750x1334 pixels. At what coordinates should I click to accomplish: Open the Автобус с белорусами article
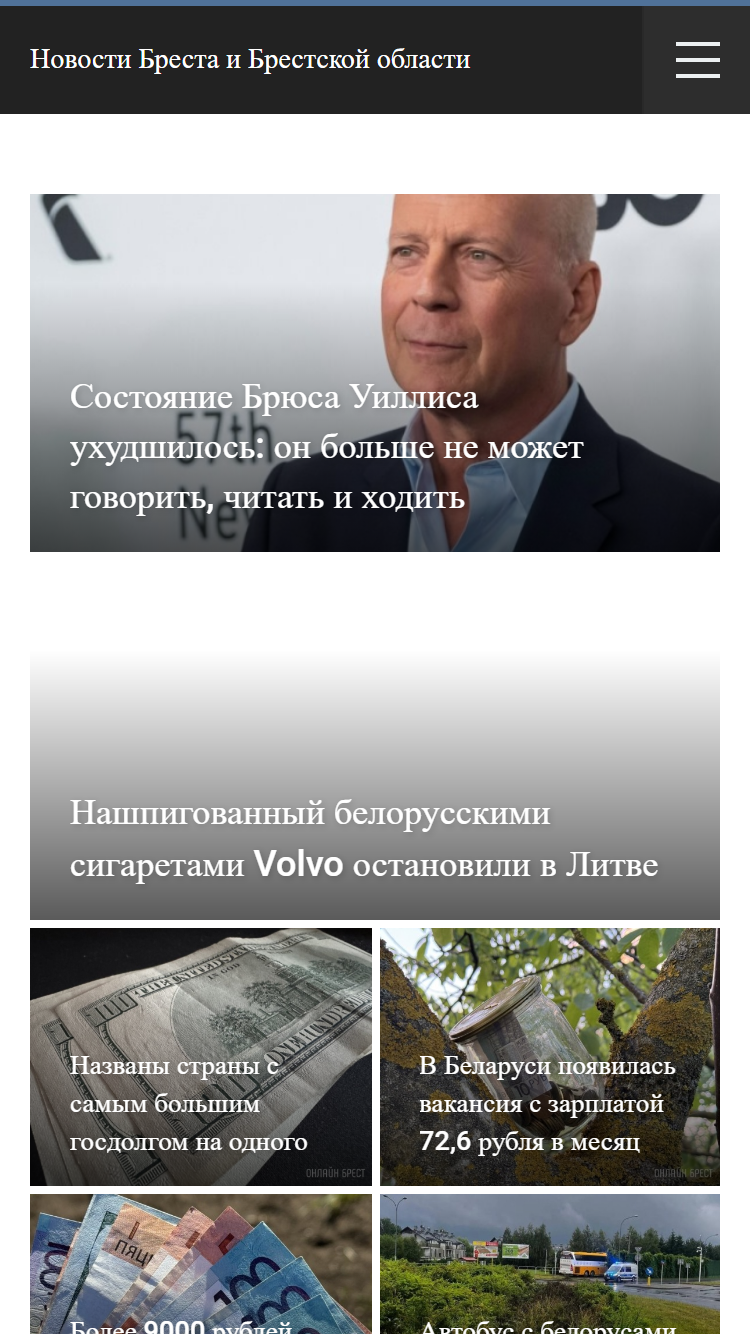550,1264
